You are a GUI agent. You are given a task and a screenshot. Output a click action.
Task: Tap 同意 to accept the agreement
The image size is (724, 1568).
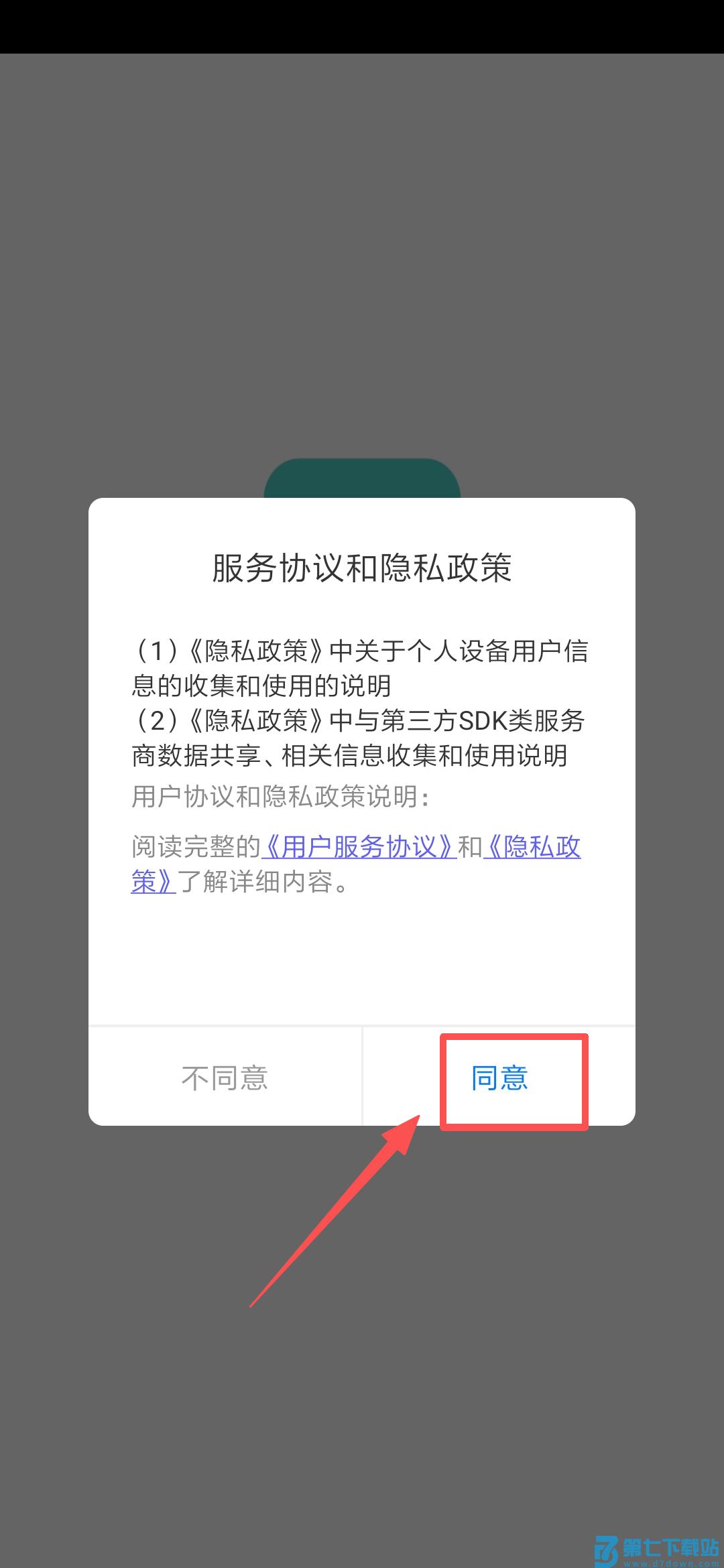499,1078
